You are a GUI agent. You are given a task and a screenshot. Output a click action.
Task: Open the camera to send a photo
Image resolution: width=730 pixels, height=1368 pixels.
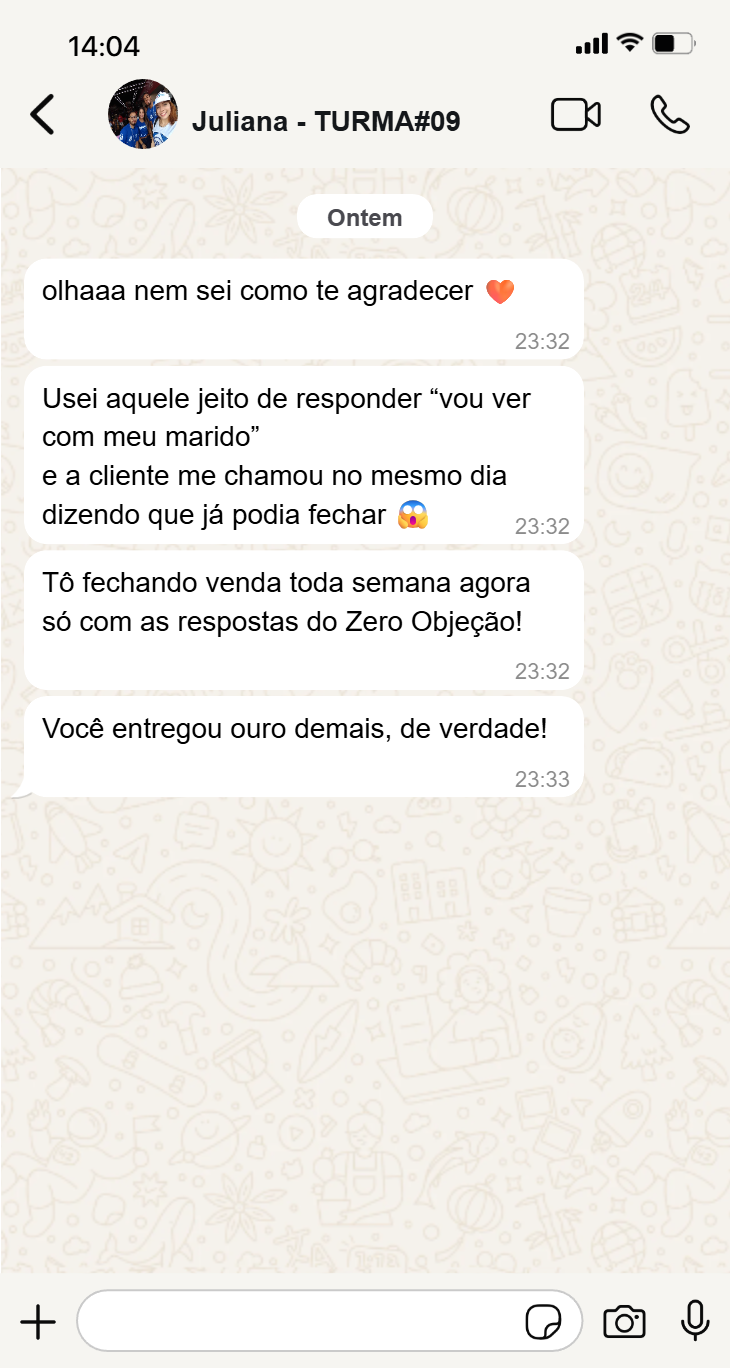[624, 1322]
